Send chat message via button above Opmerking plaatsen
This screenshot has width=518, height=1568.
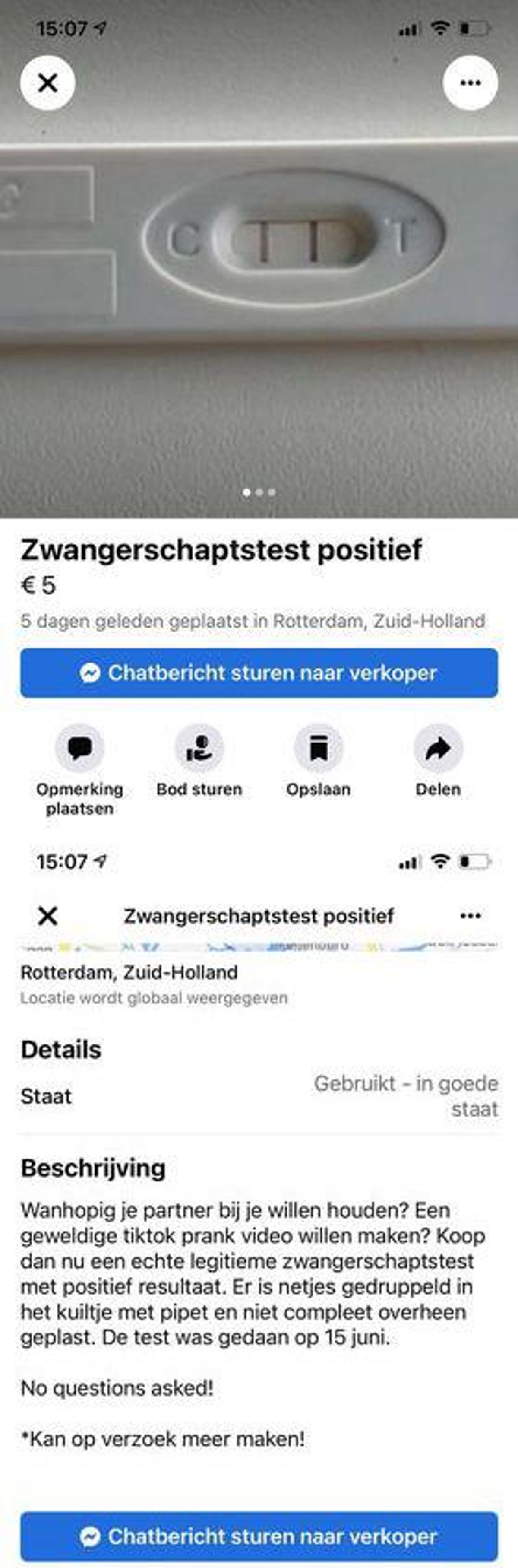[x=259, y=673]
